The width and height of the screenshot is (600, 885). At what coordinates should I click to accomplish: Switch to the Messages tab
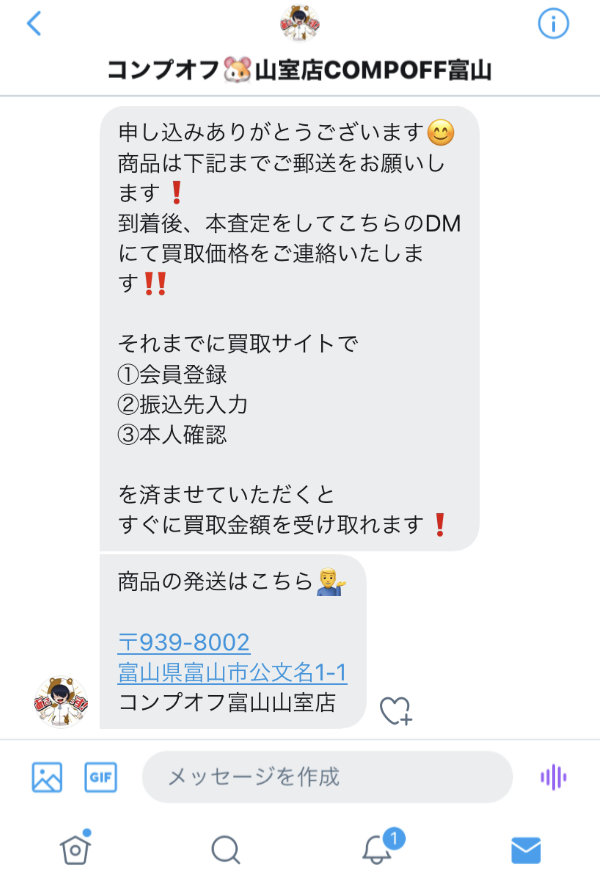click(x=526, y=850)
